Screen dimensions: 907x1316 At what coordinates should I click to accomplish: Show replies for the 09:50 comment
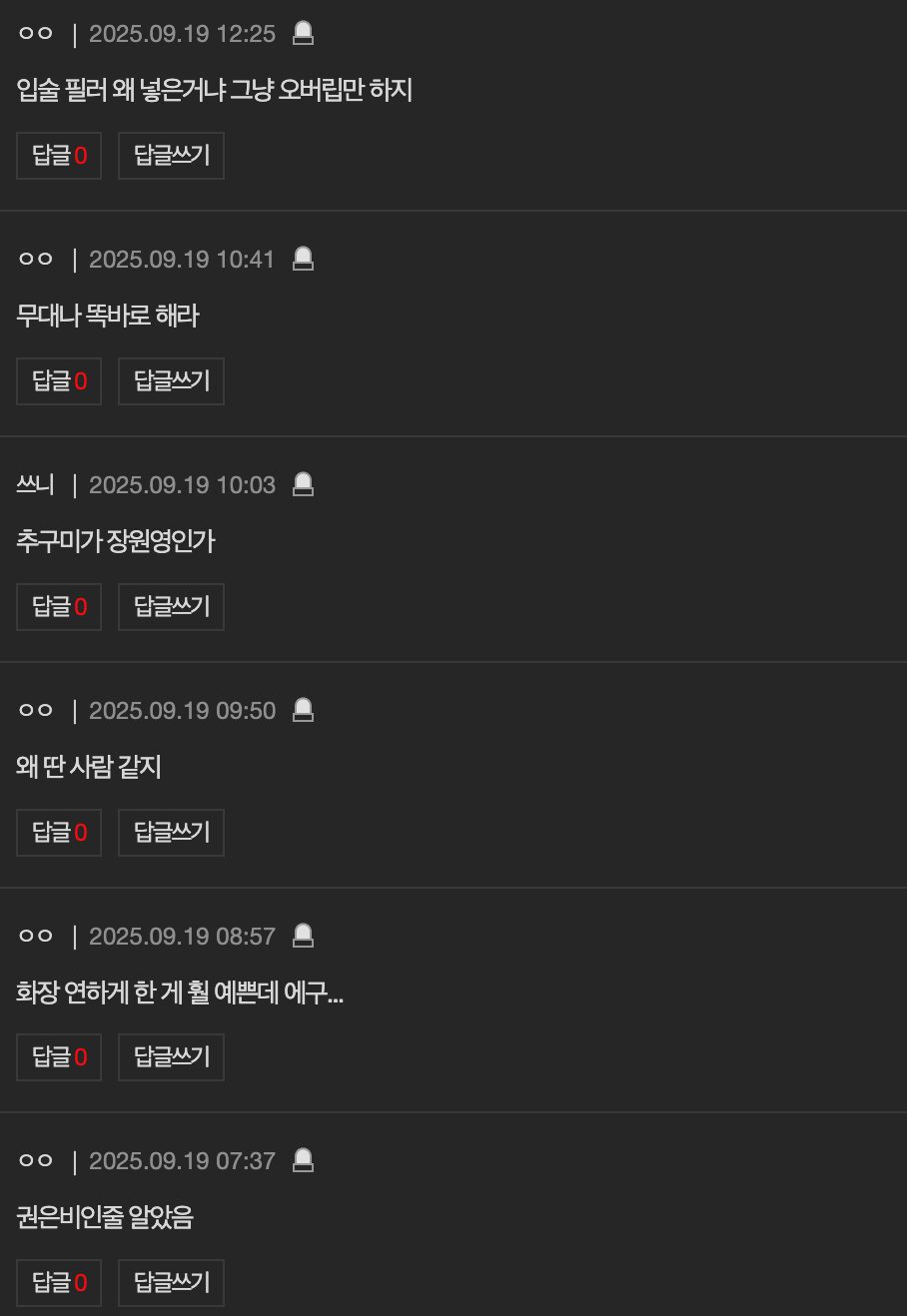click(59, 833)
